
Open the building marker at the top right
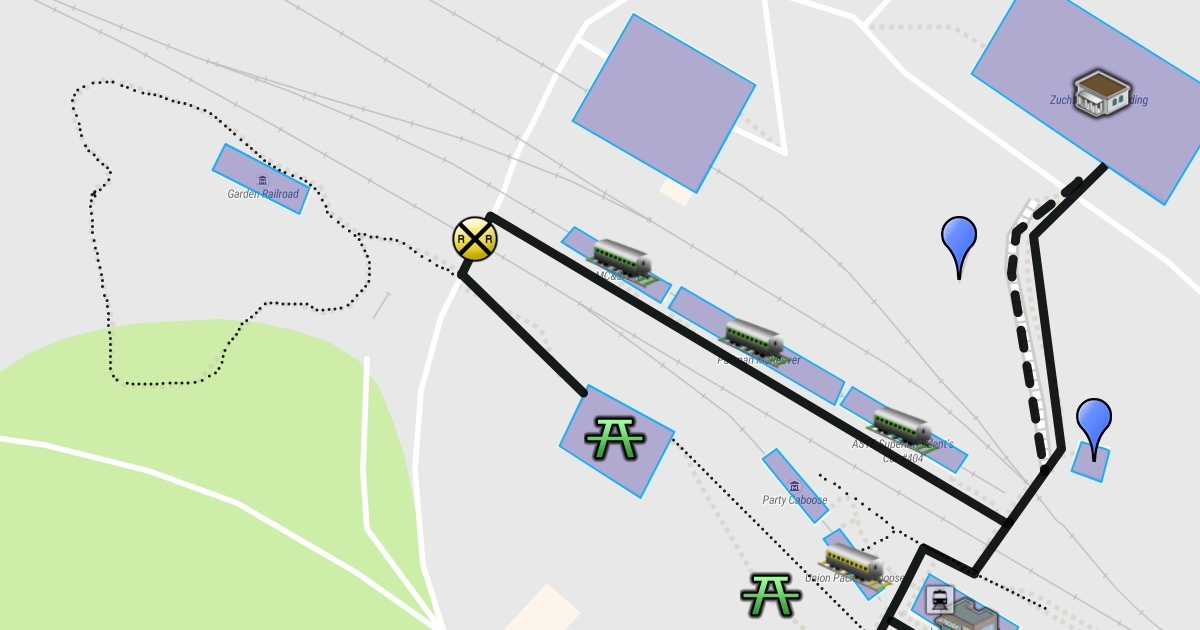pyautogui.click(x=1102, y=93)
